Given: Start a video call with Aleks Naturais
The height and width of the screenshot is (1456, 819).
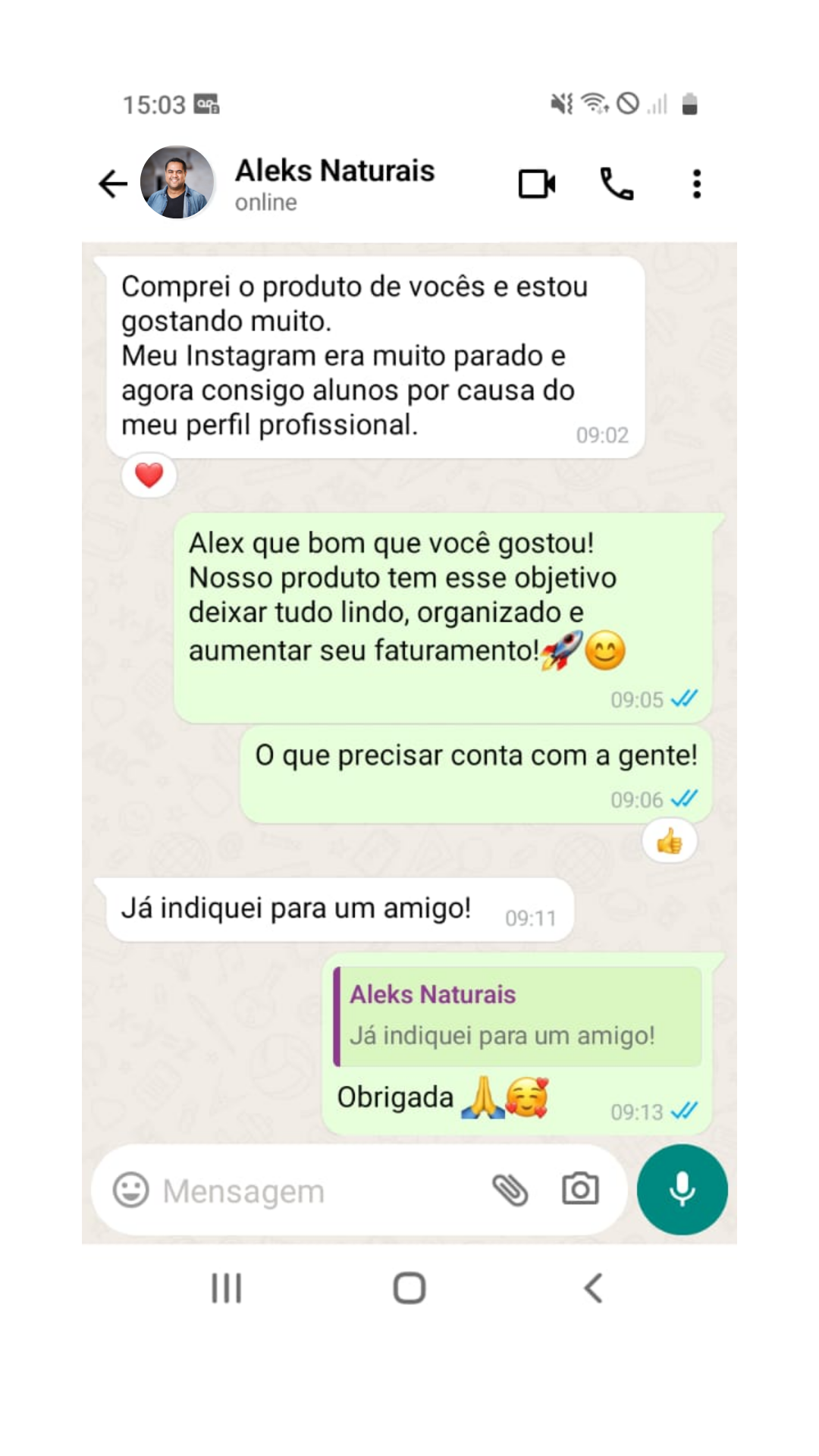Looking at the screenshot, I should coord(537,184).
